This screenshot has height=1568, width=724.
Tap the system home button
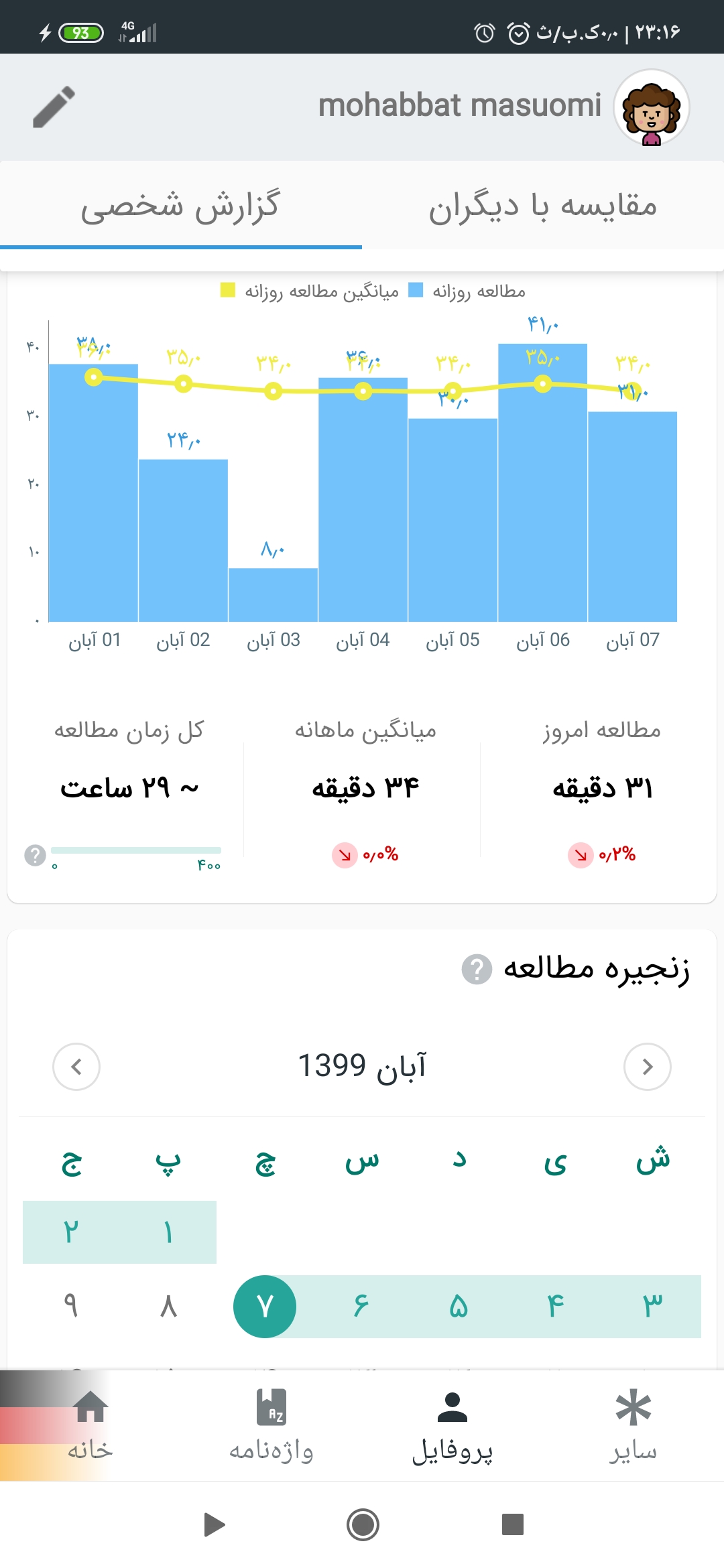click(363, 1525)
